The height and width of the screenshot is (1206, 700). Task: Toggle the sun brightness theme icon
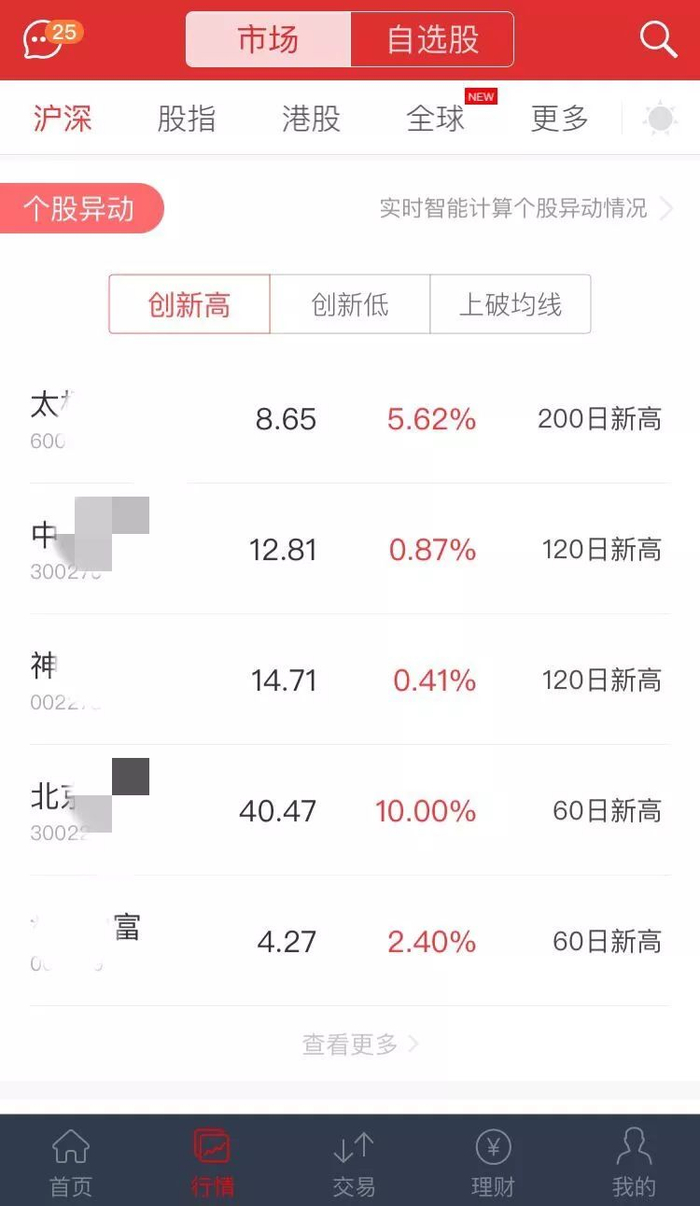pos(660,119)
